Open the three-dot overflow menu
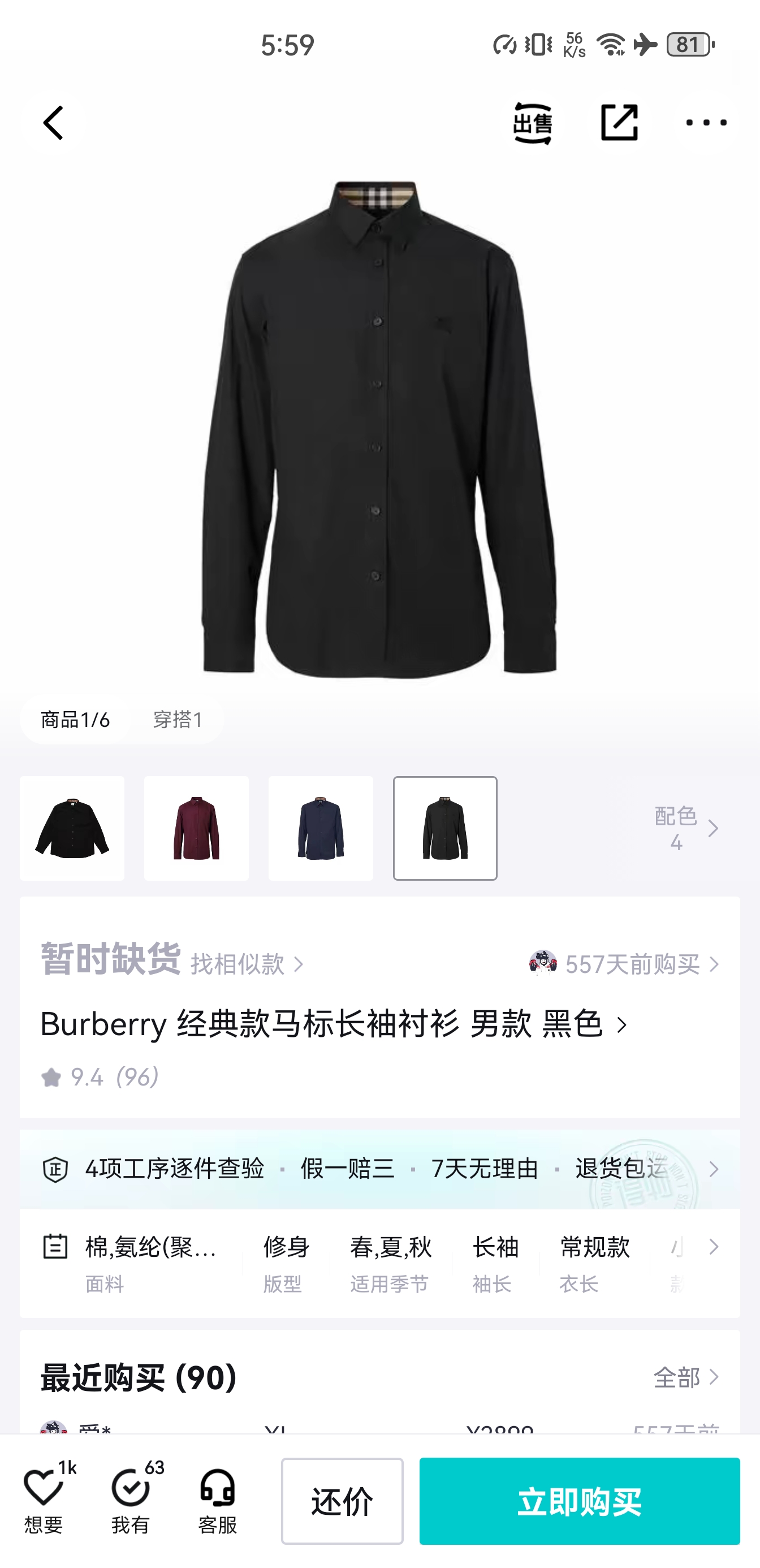The image size is (760, 1568). (705, 123)
